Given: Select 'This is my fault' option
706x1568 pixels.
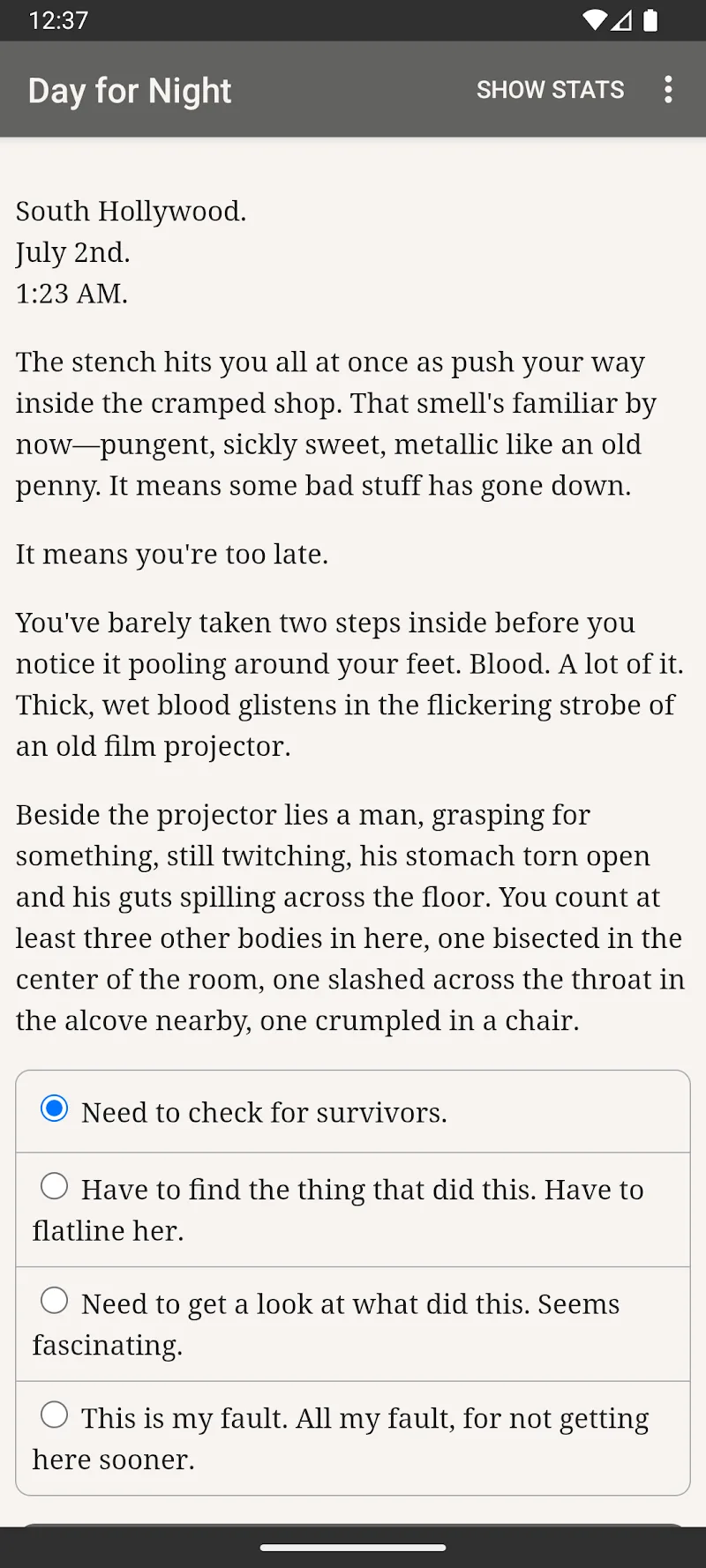Looking at the screenshot, I should pyautogui.click(x=353, y=1438).
